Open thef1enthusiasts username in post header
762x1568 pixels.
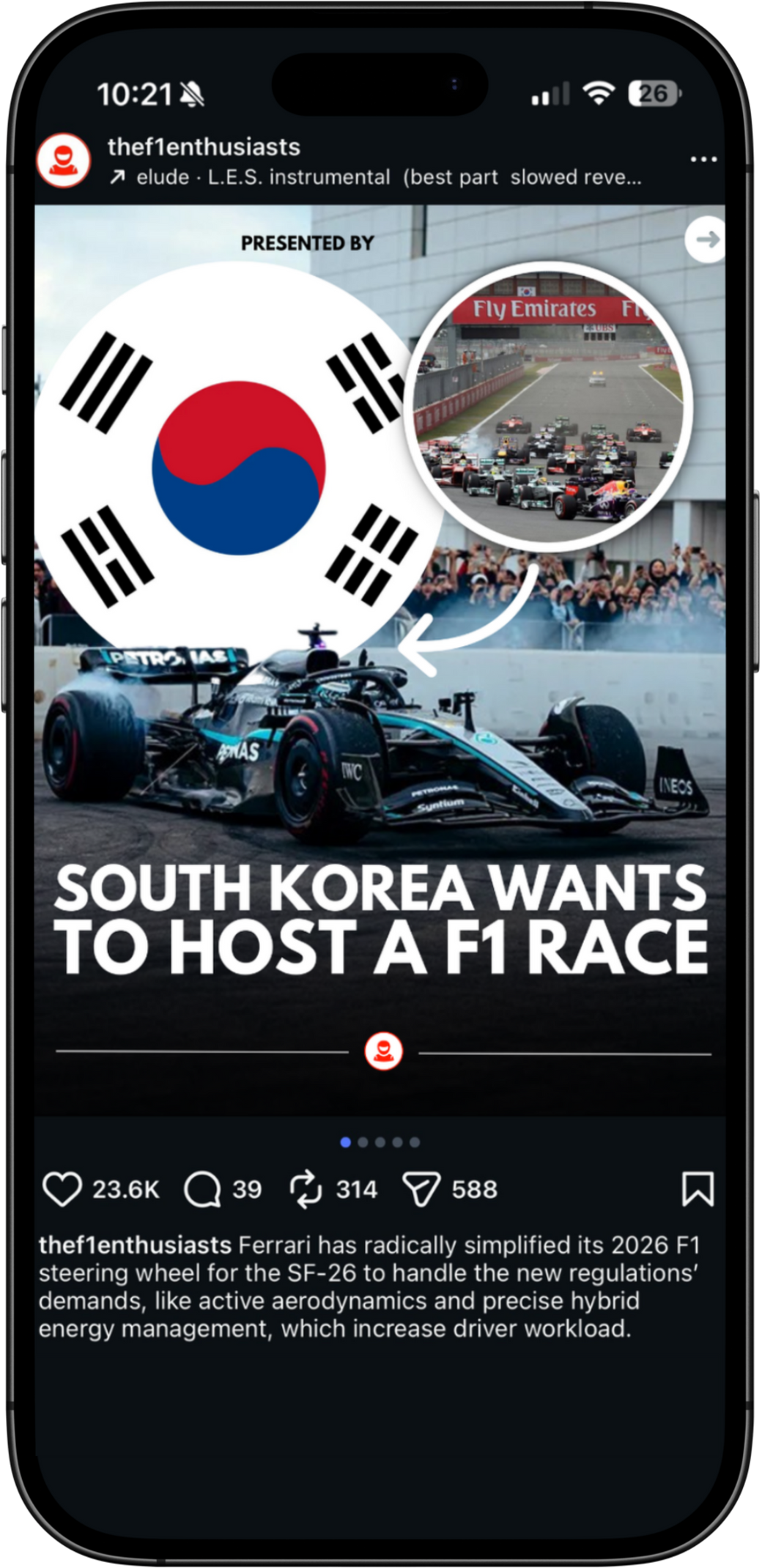point(204,147)
